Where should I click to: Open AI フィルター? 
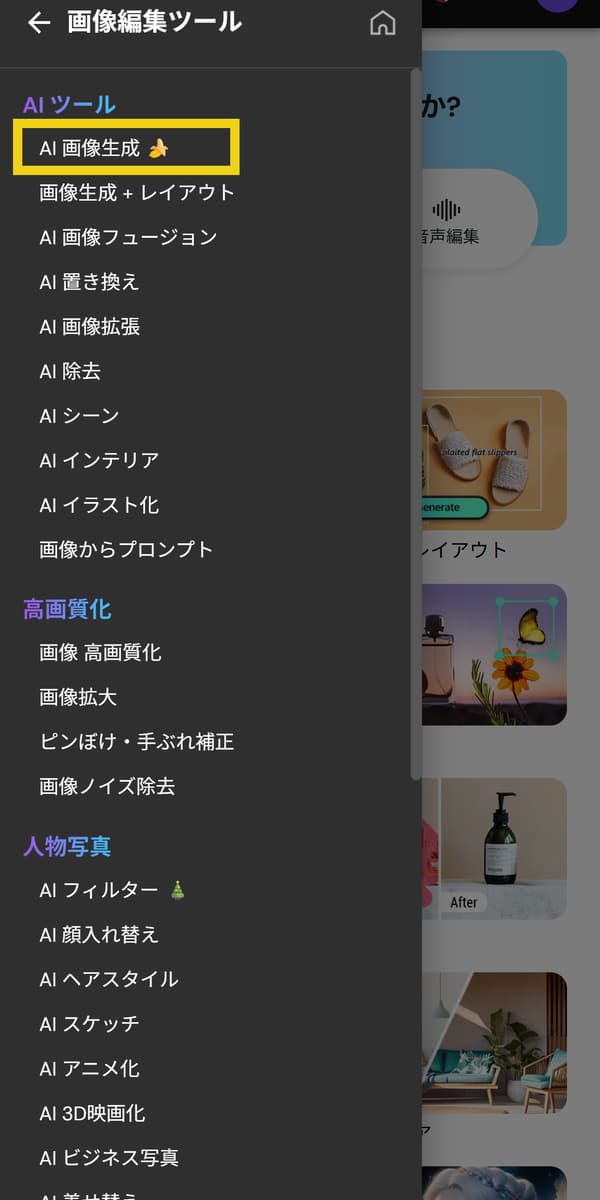(x=112, y=890)
